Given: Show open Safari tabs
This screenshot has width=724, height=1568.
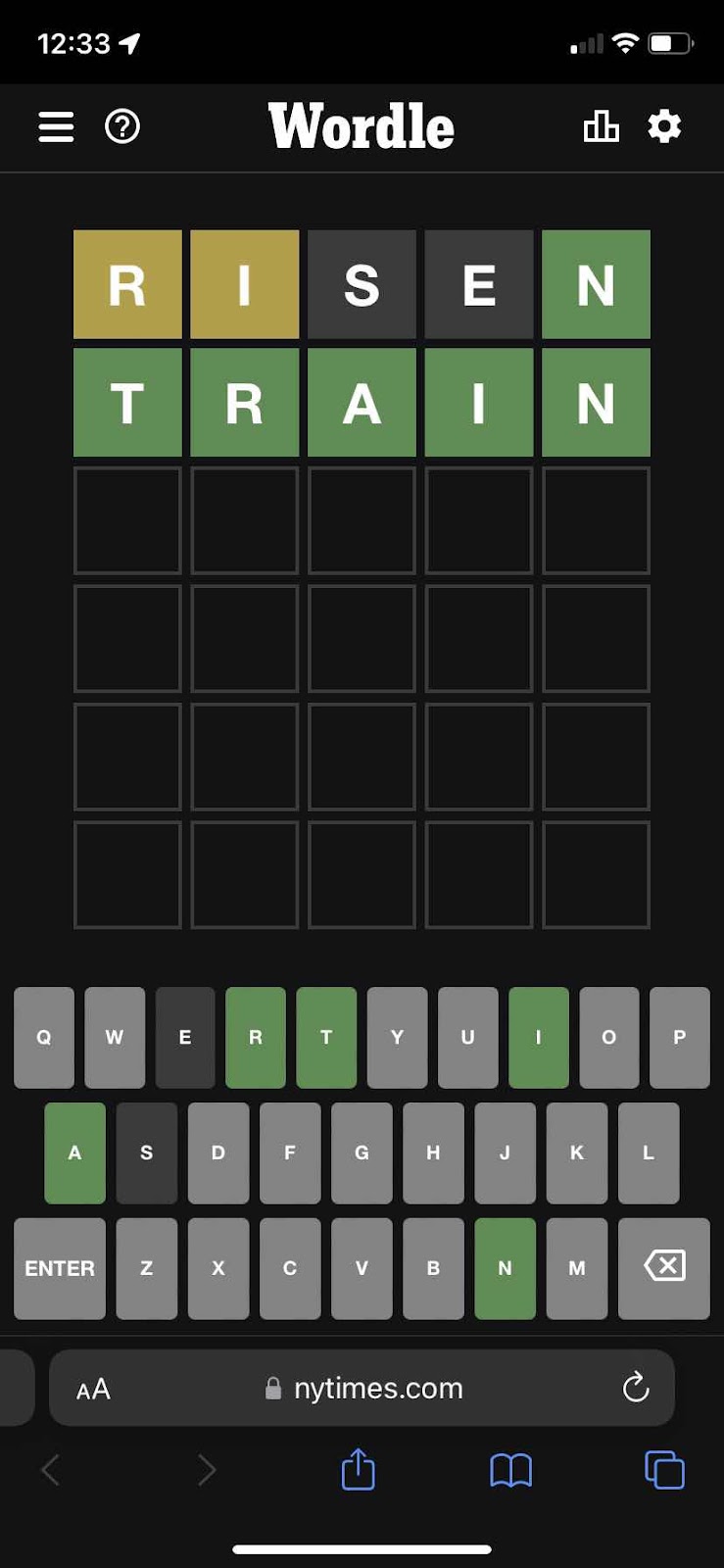Looking at the screenshot, I should point(664,1470).
